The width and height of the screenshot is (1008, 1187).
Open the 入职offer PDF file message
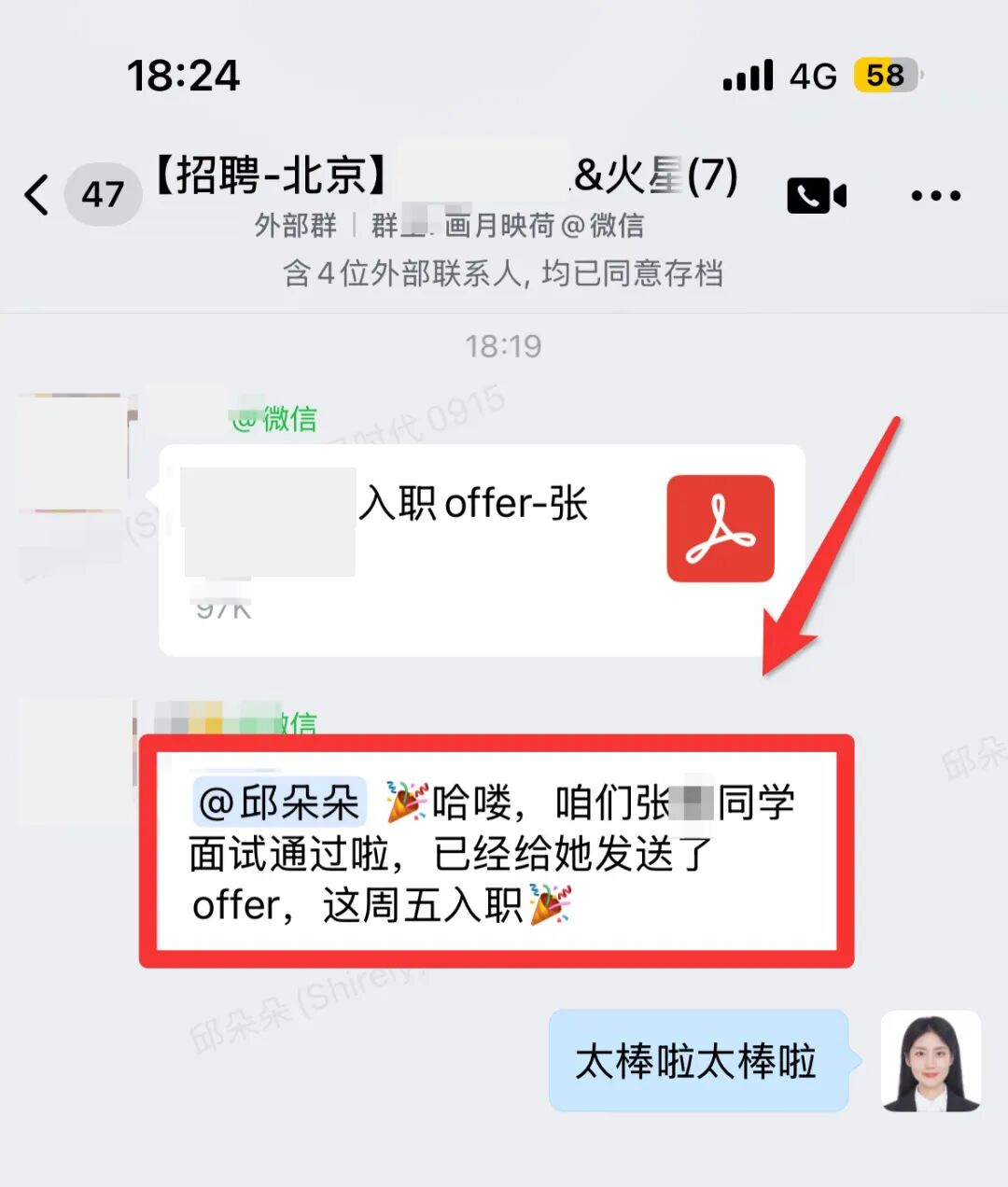(482, 551)
